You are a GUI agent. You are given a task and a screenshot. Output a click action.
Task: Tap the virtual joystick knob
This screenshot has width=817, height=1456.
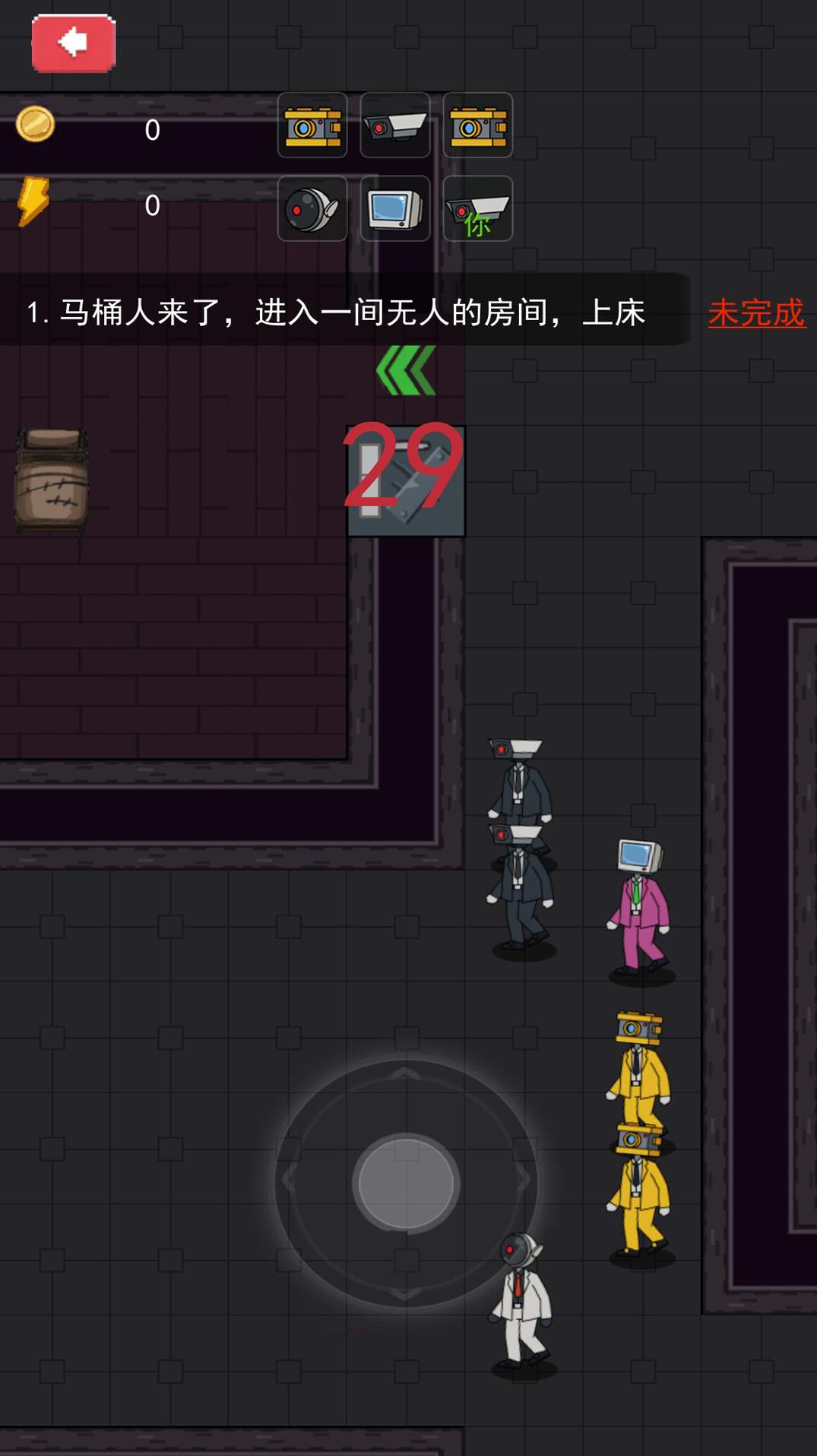406,1182
